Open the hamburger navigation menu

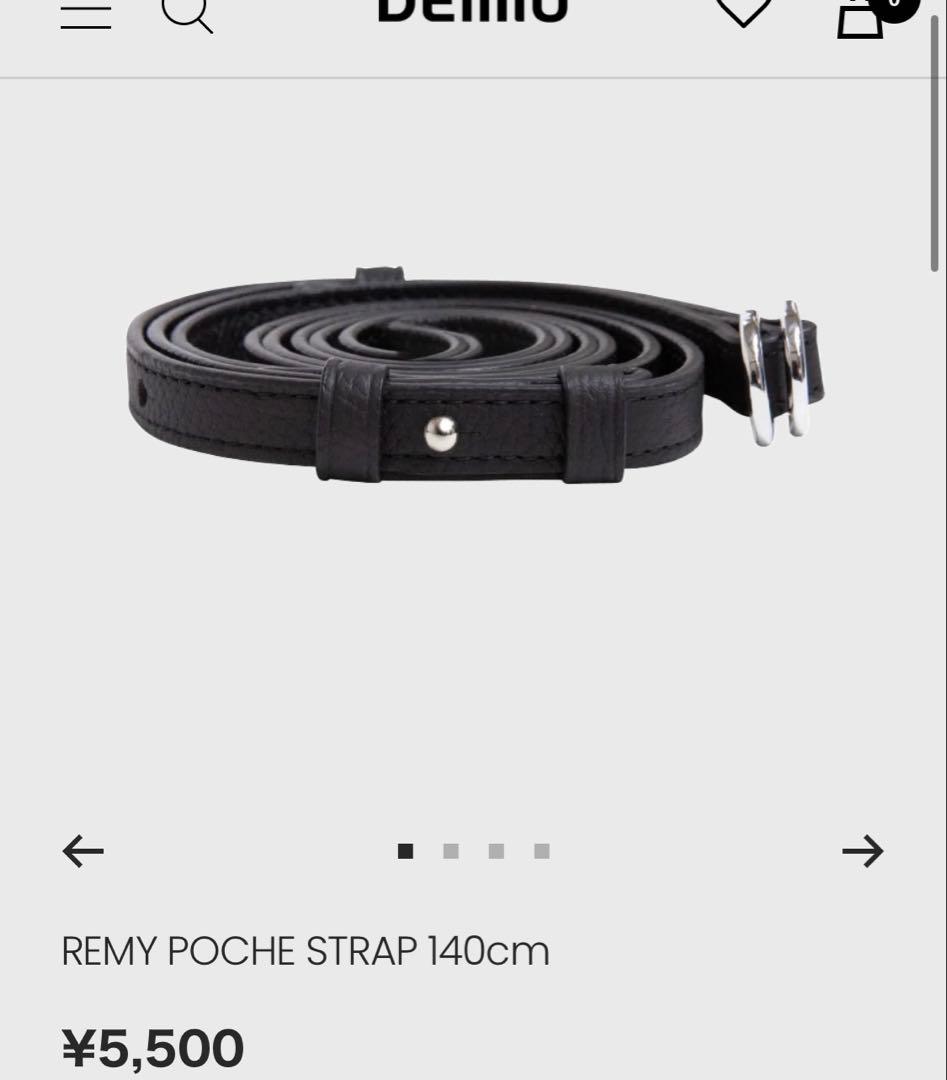tap(86, 14)
